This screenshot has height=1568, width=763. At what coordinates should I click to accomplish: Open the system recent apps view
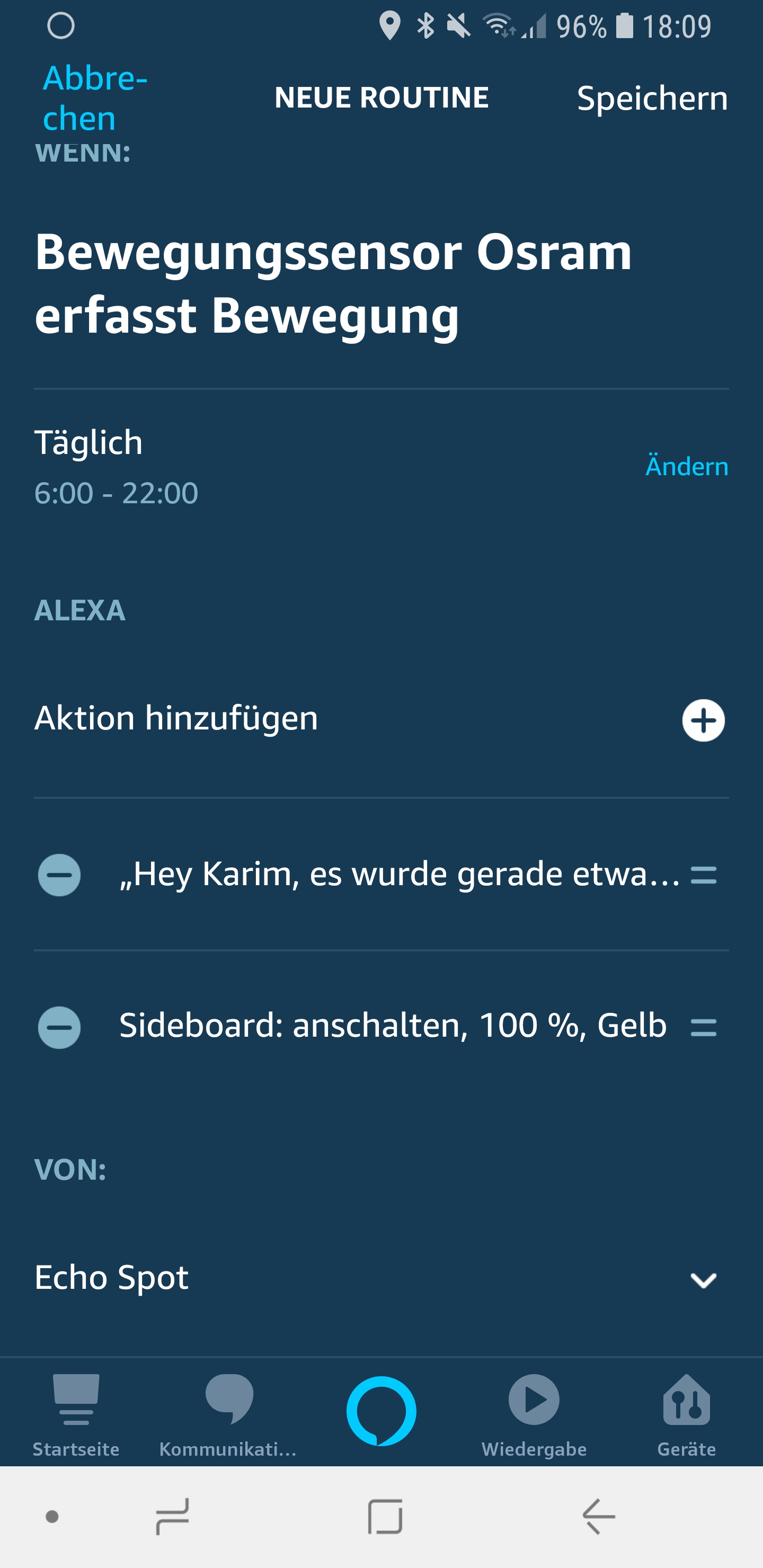[x=172, y=1516]
